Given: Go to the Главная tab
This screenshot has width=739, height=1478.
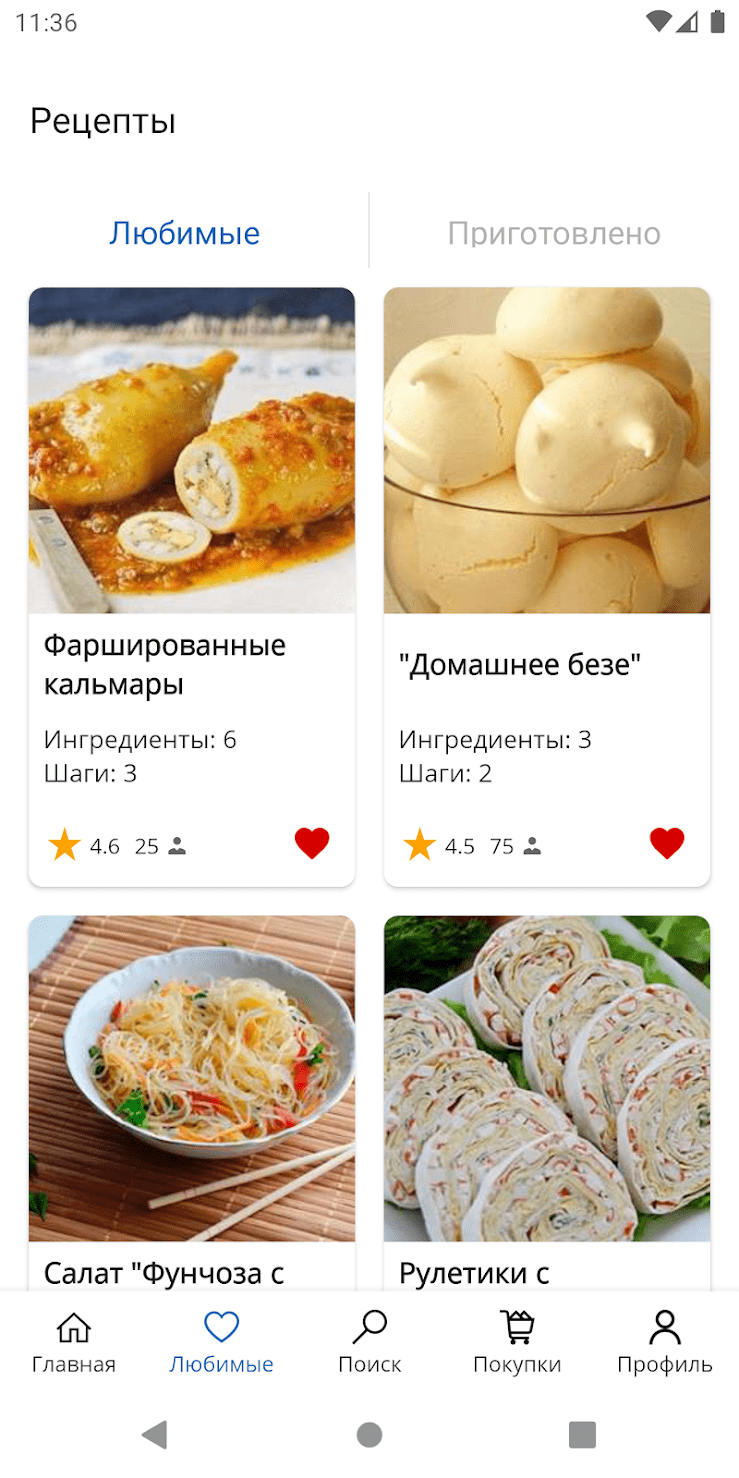Looking at the screenshot, I should click(73, 1343).
